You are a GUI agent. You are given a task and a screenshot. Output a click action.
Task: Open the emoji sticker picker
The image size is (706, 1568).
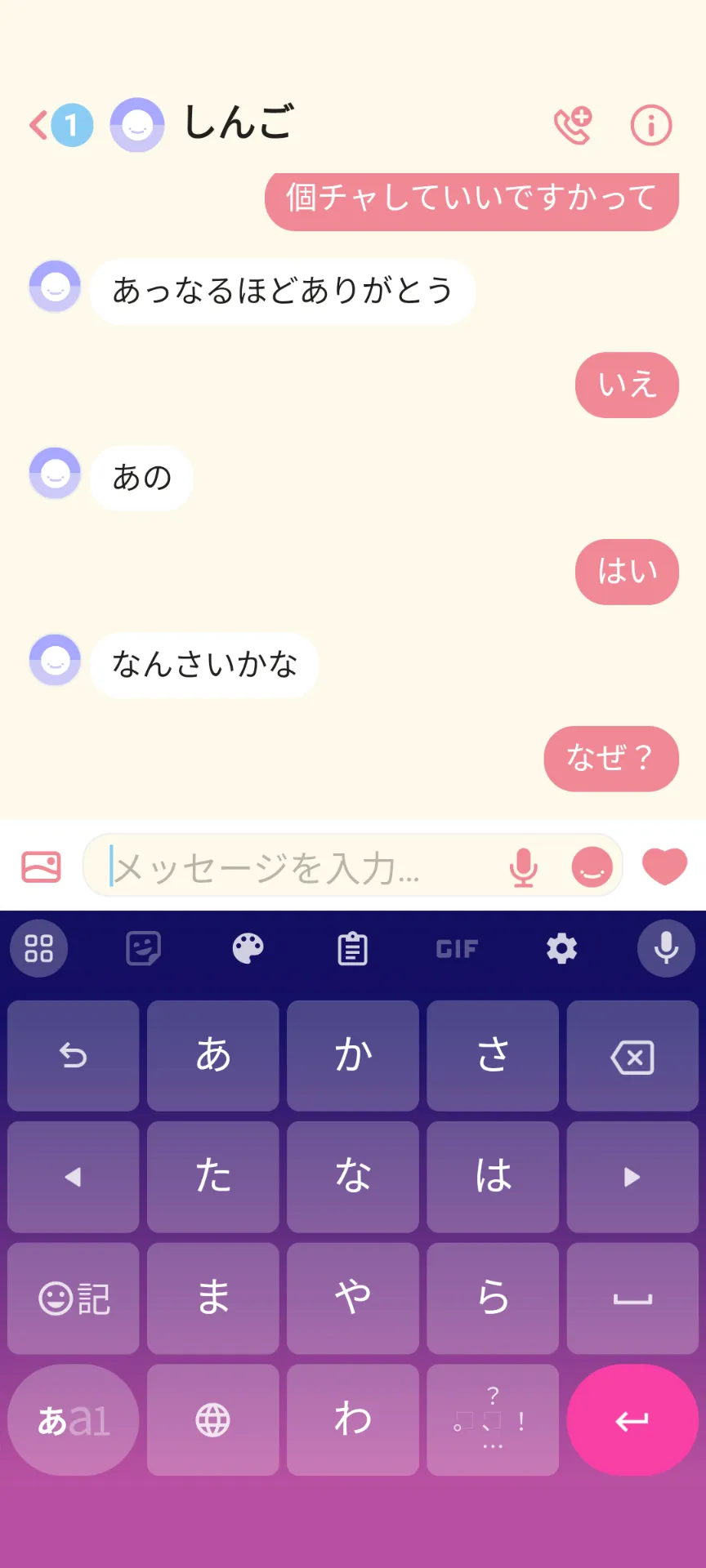pos(592,866)
